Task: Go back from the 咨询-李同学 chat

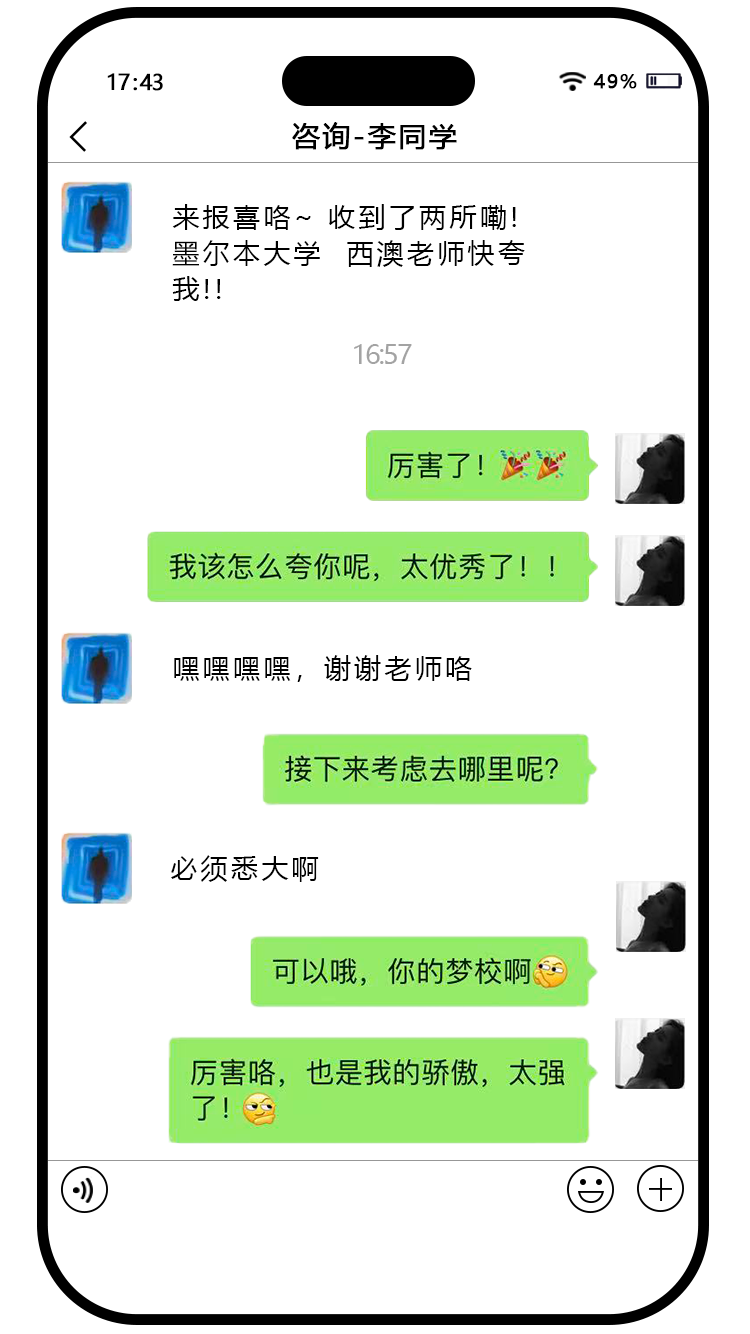Action: tap(79, 137)
